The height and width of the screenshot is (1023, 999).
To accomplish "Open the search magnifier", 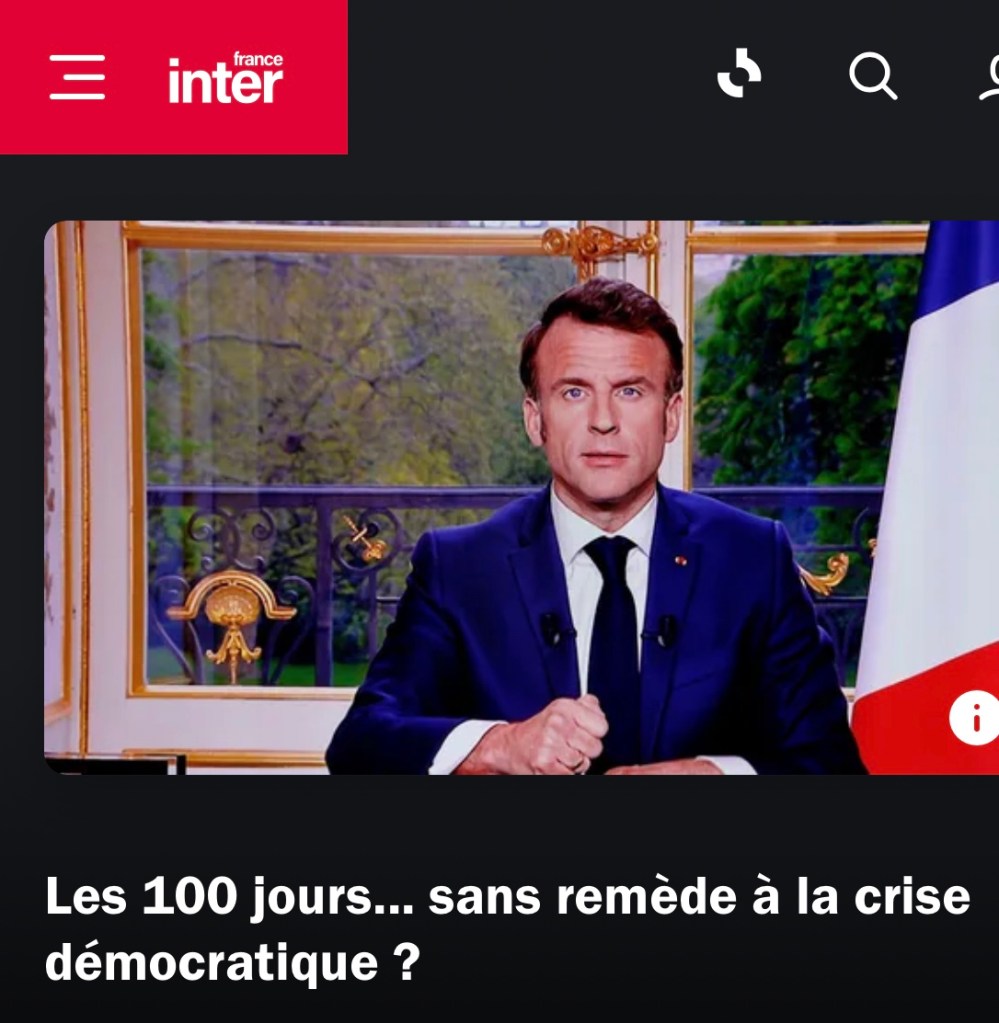I will tap(872, 75).
